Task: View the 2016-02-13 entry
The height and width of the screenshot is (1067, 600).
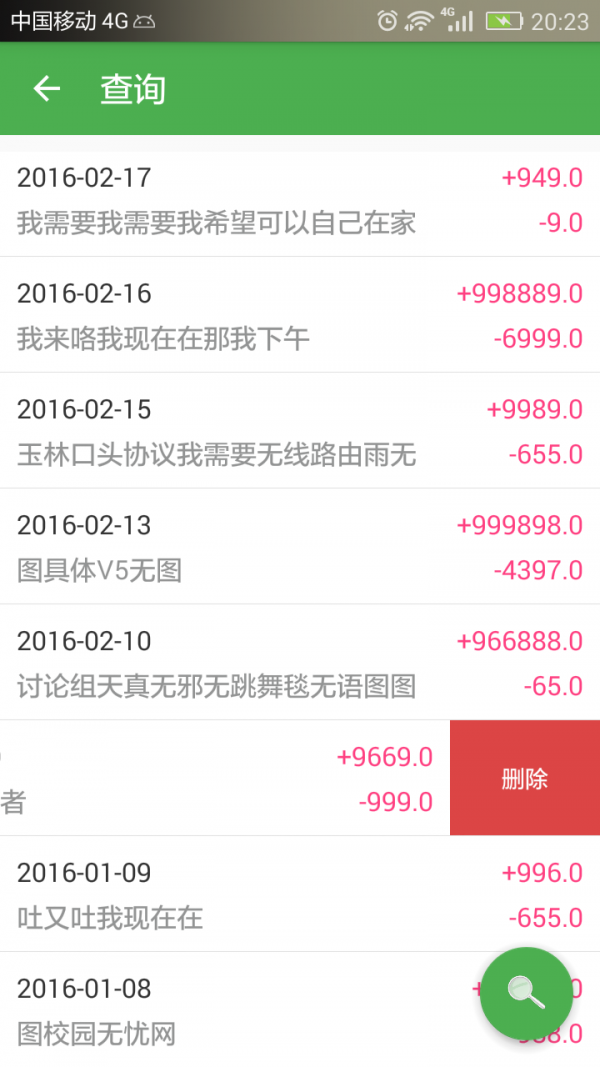Action: click(x=300, y=546)
